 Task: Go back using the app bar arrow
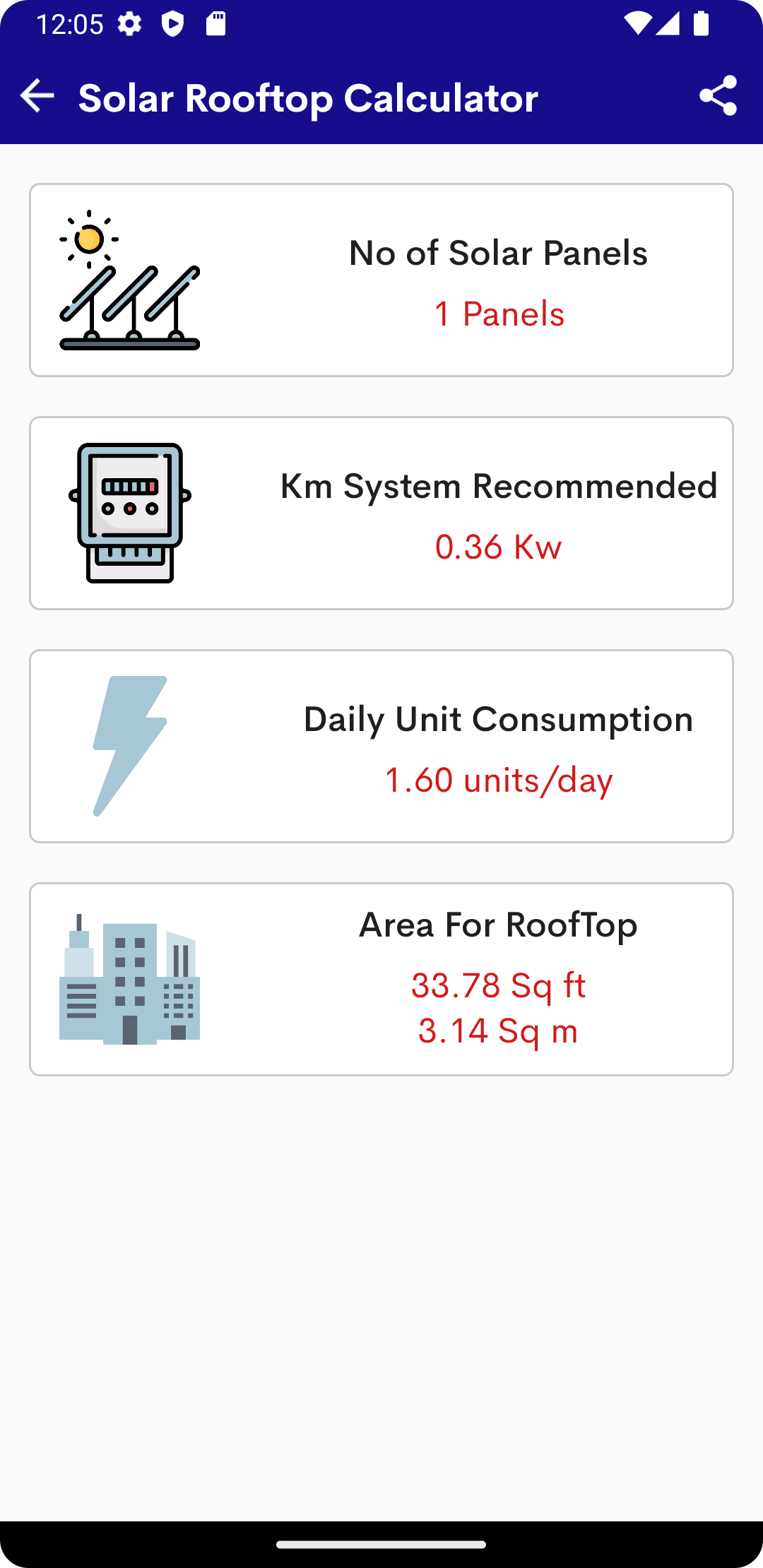point(37,96)
